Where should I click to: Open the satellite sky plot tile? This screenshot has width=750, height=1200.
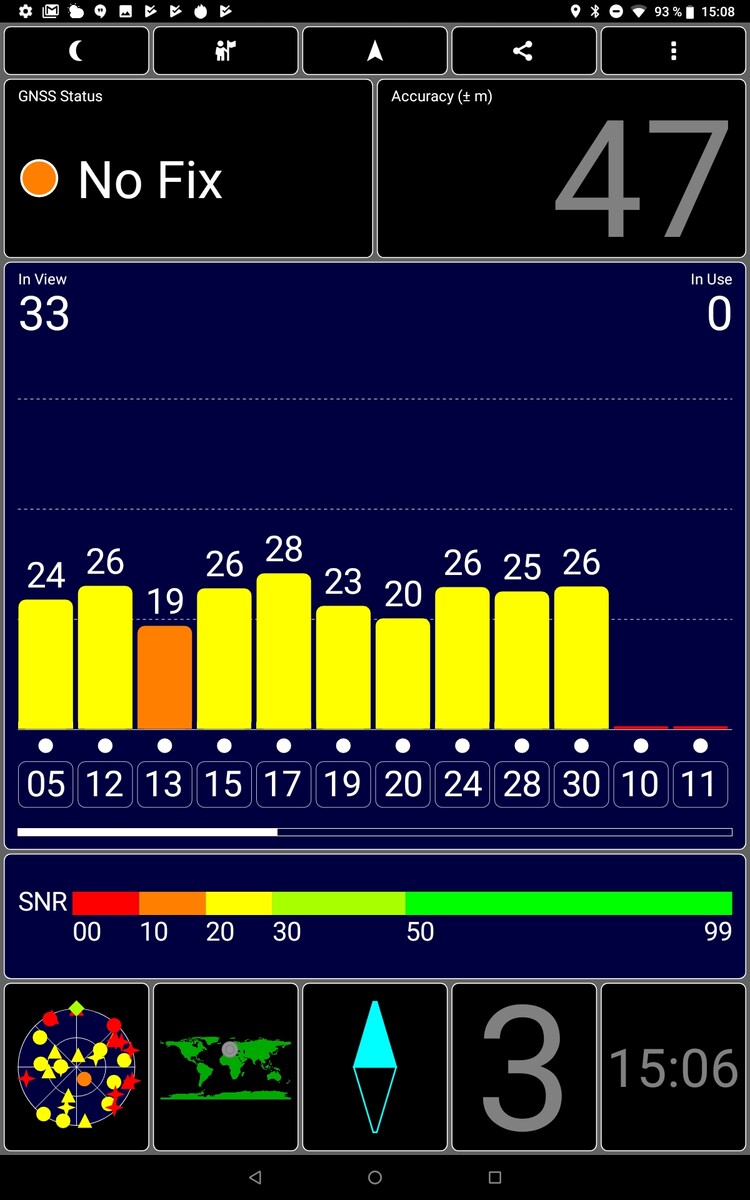click(x=76, y=1067)
